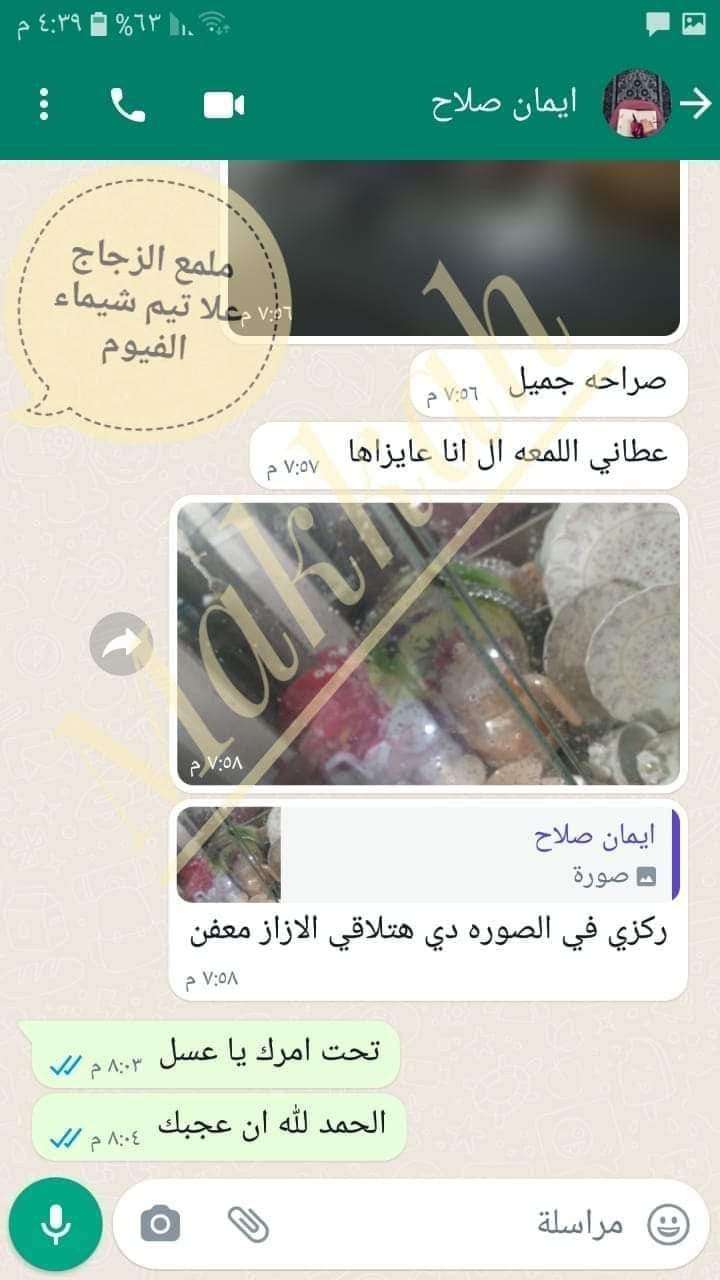
Task: Open the emoji picker
Action: click(668, 1224)
